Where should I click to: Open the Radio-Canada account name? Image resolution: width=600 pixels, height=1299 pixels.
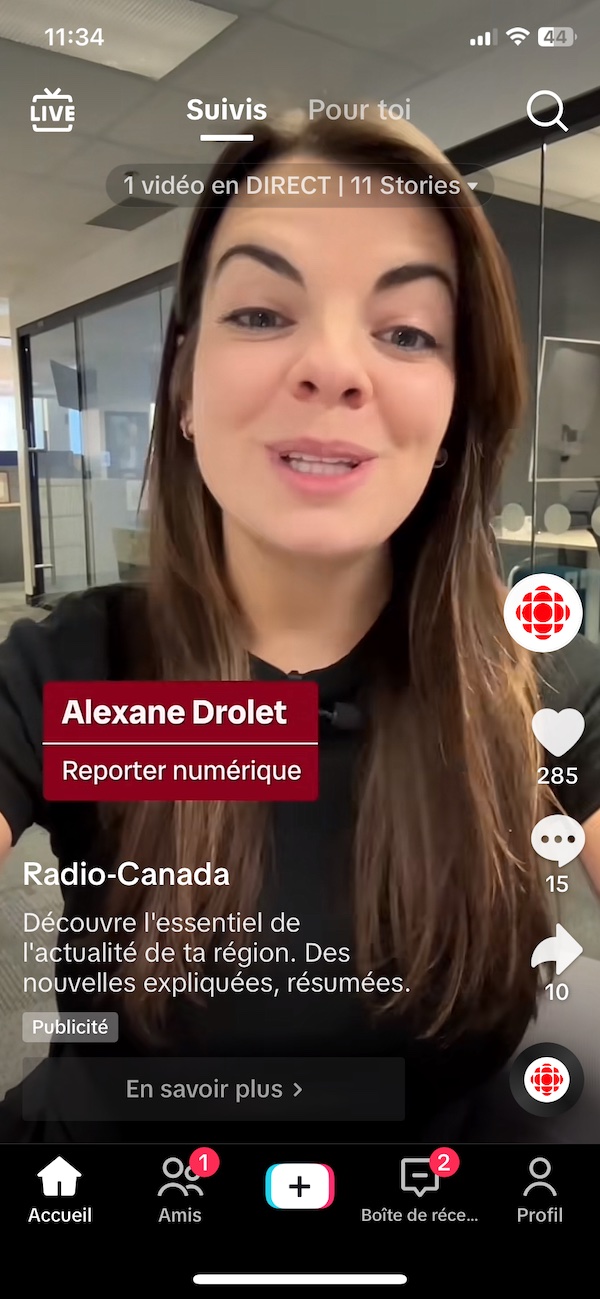click(126, 875)
